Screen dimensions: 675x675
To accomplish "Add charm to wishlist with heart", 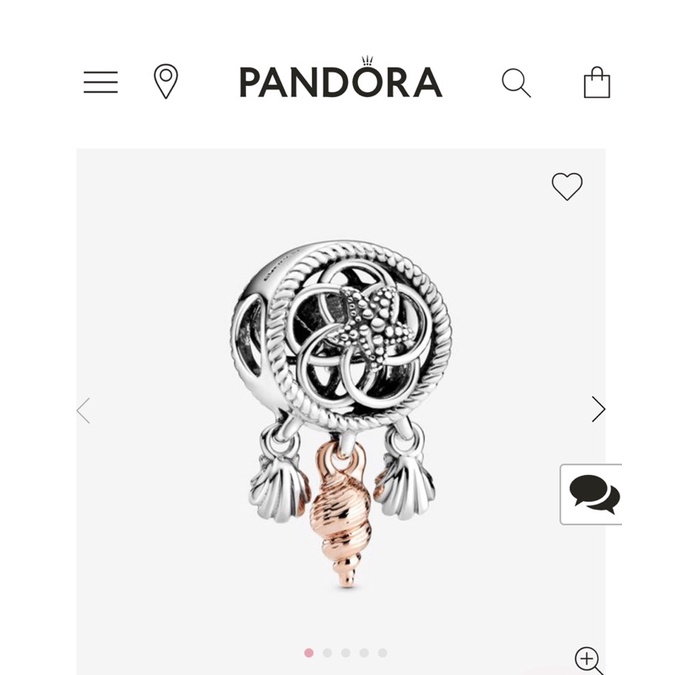I will click(567, 186).
